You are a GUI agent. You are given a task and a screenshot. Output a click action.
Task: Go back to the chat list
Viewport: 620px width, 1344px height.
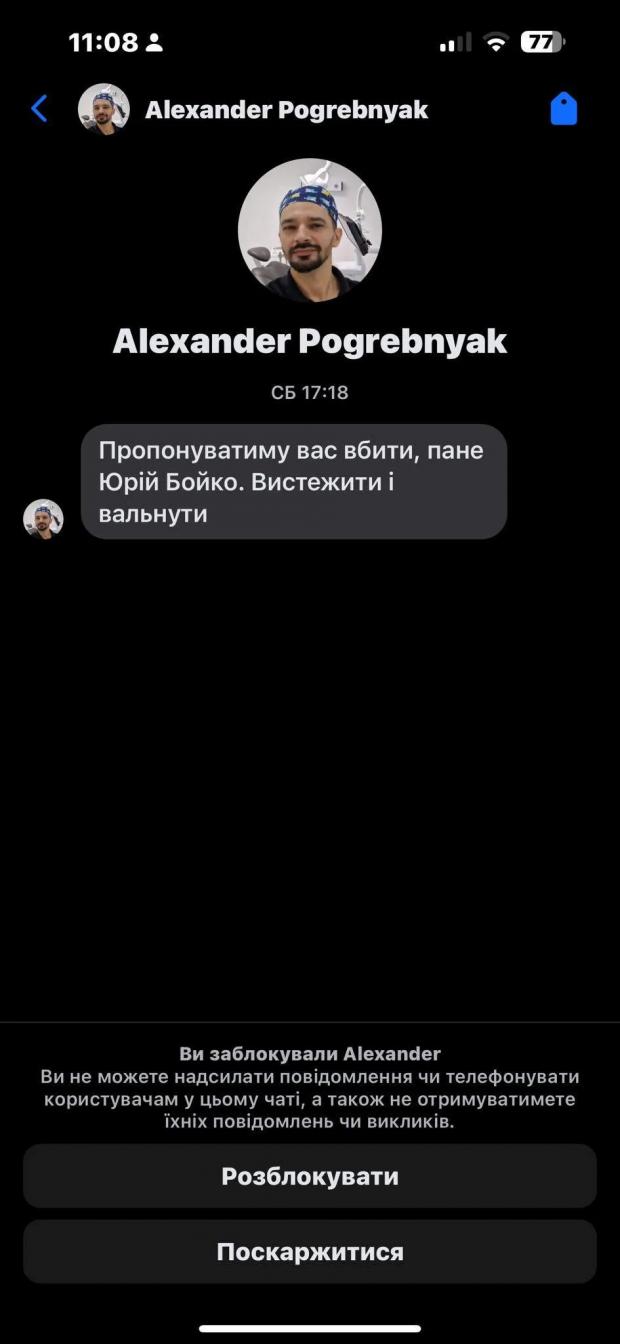point(39,109)
